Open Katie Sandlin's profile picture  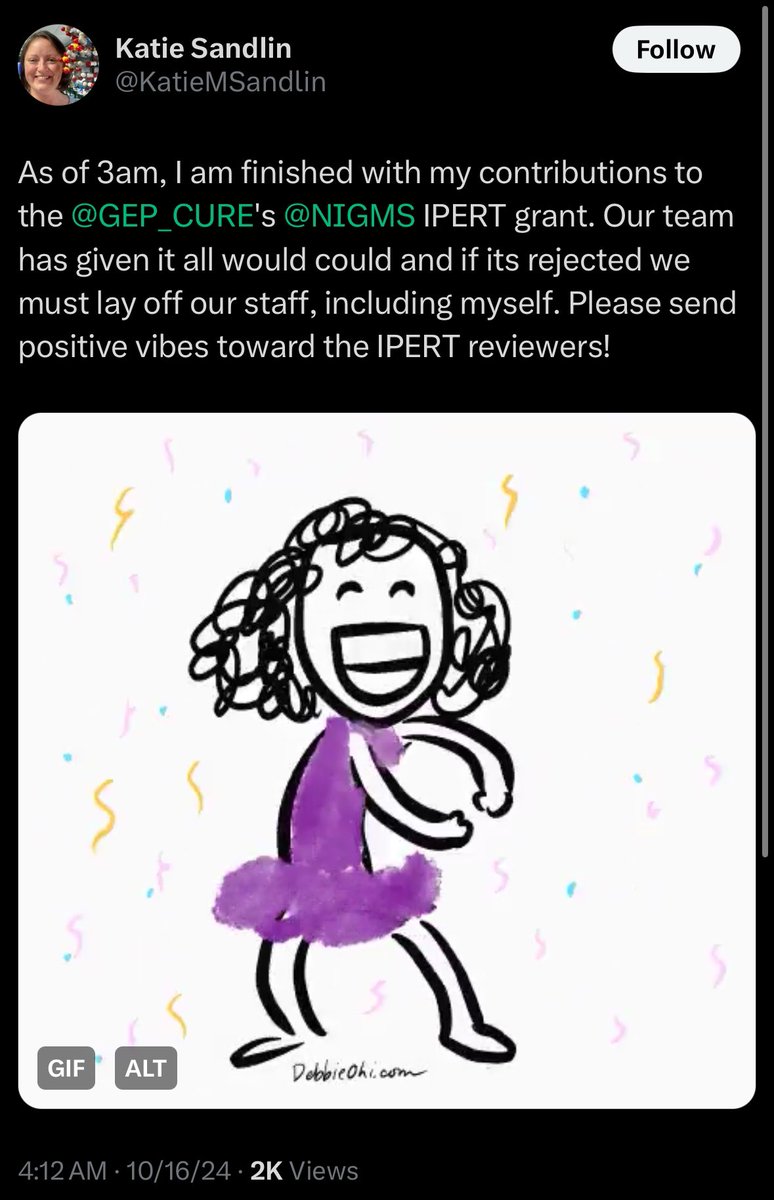(x=58, y=65)
